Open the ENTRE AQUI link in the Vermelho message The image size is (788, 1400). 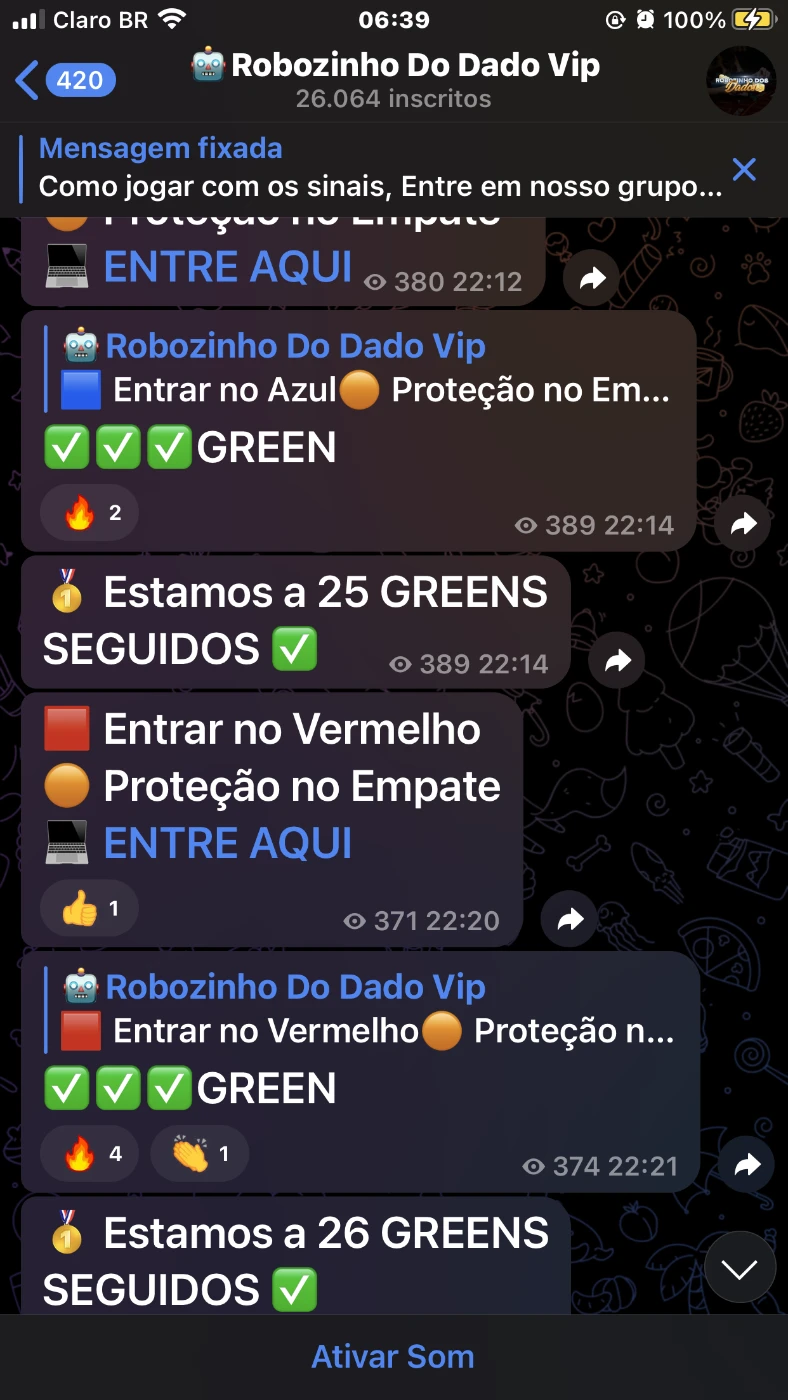(226, 843)
